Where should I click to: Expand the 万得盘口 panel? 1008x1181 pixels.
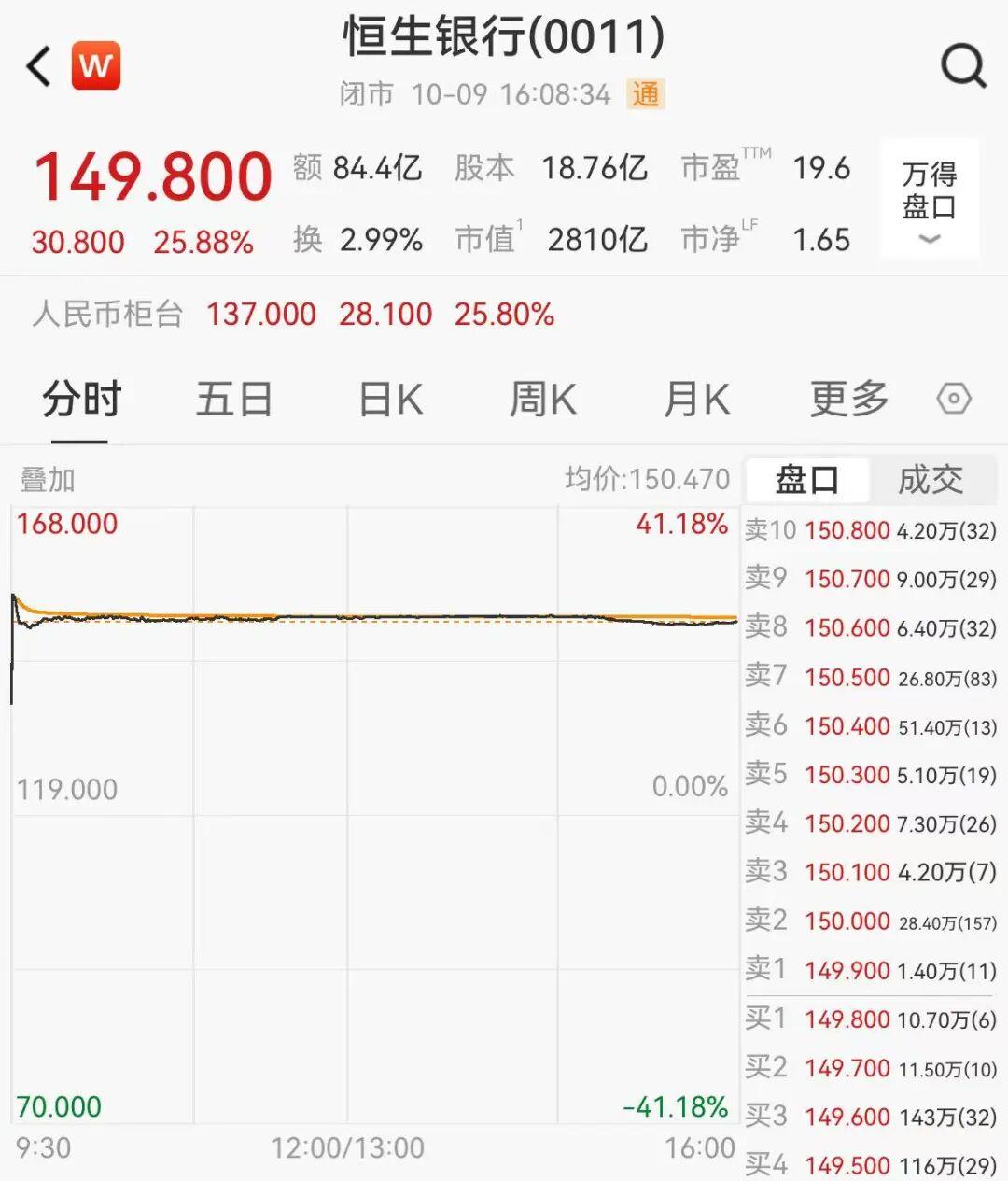[929, 200]
